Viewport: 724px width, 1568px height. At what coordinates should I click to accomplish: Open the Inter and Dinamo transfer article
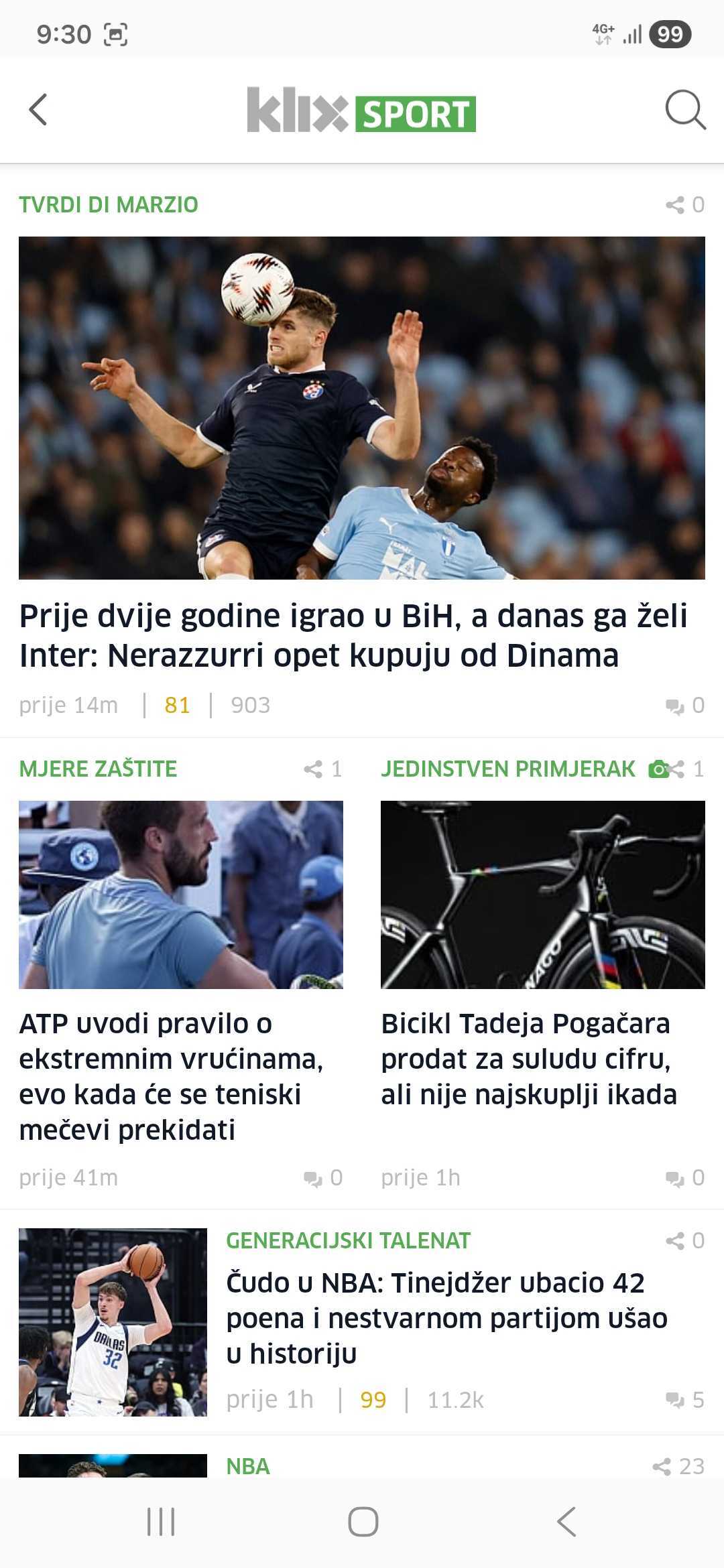click(353, 635)
